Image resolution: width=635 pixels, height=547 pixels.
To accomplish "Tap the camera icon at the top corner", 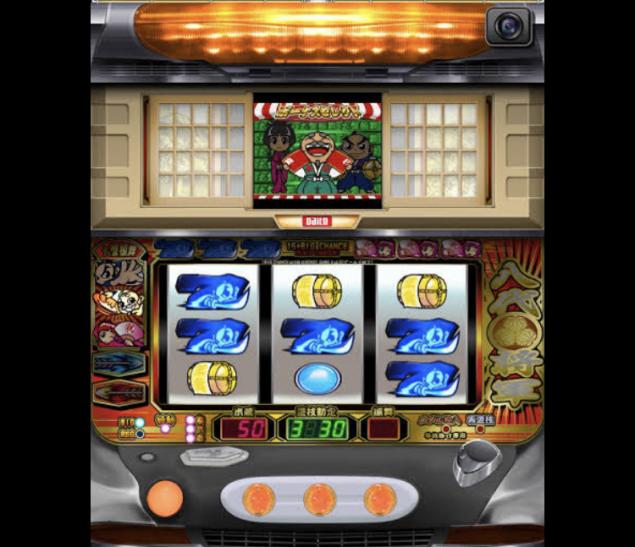I will (x=508, y=26).
